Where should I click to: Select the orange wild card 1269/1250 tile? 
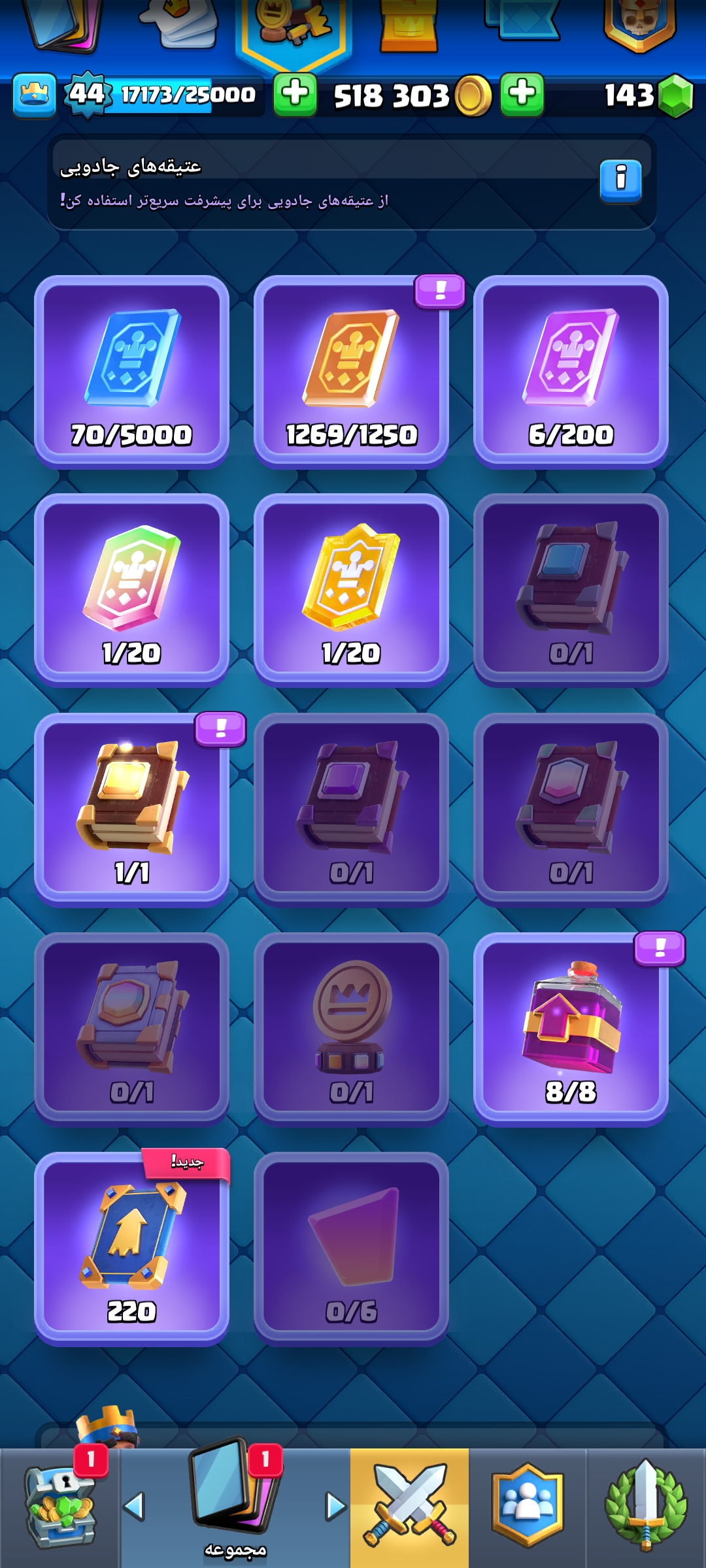pyautogui.click(x=351, y=370)
